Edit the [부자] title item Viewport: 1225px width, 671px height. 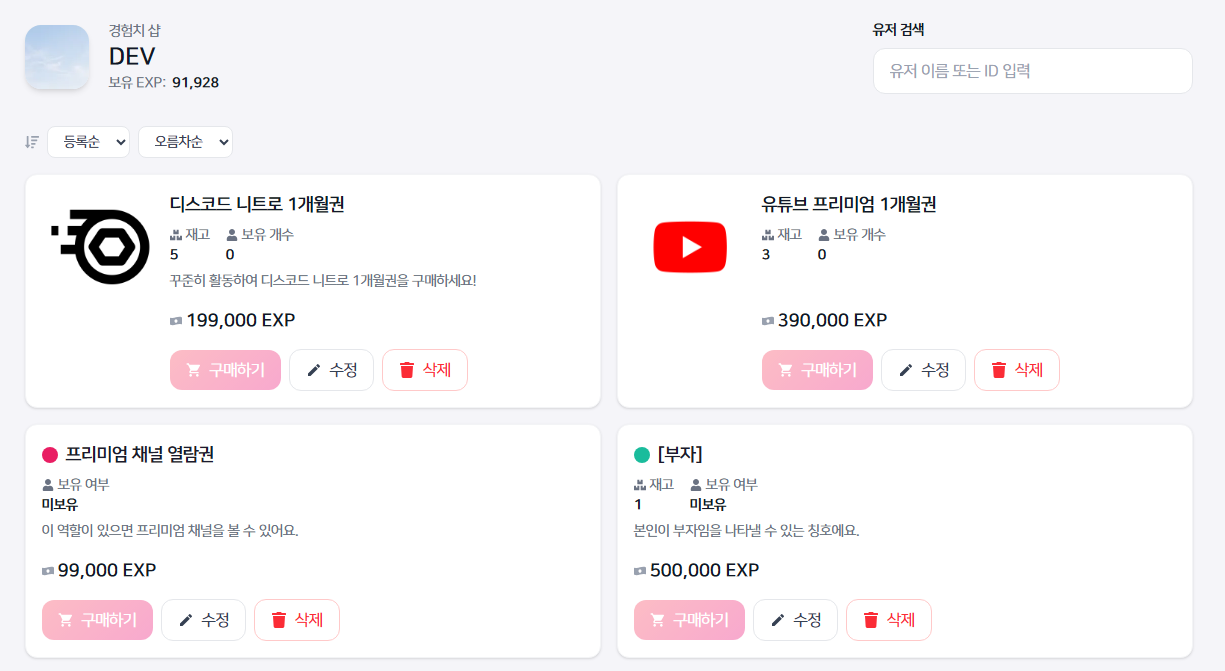(x=795, y=620)
